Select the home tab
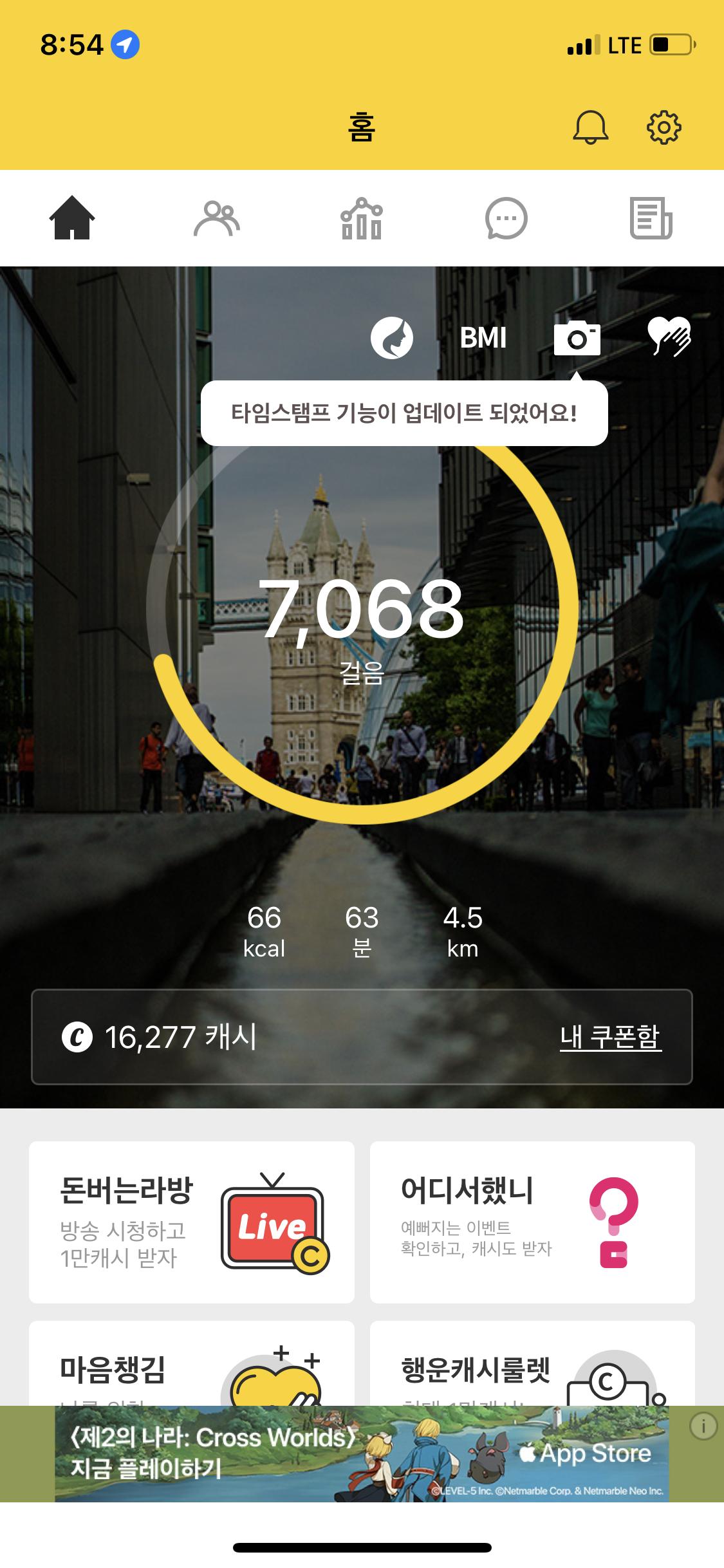The width and height of the screenshot is (724, 1568). point(72,219)
